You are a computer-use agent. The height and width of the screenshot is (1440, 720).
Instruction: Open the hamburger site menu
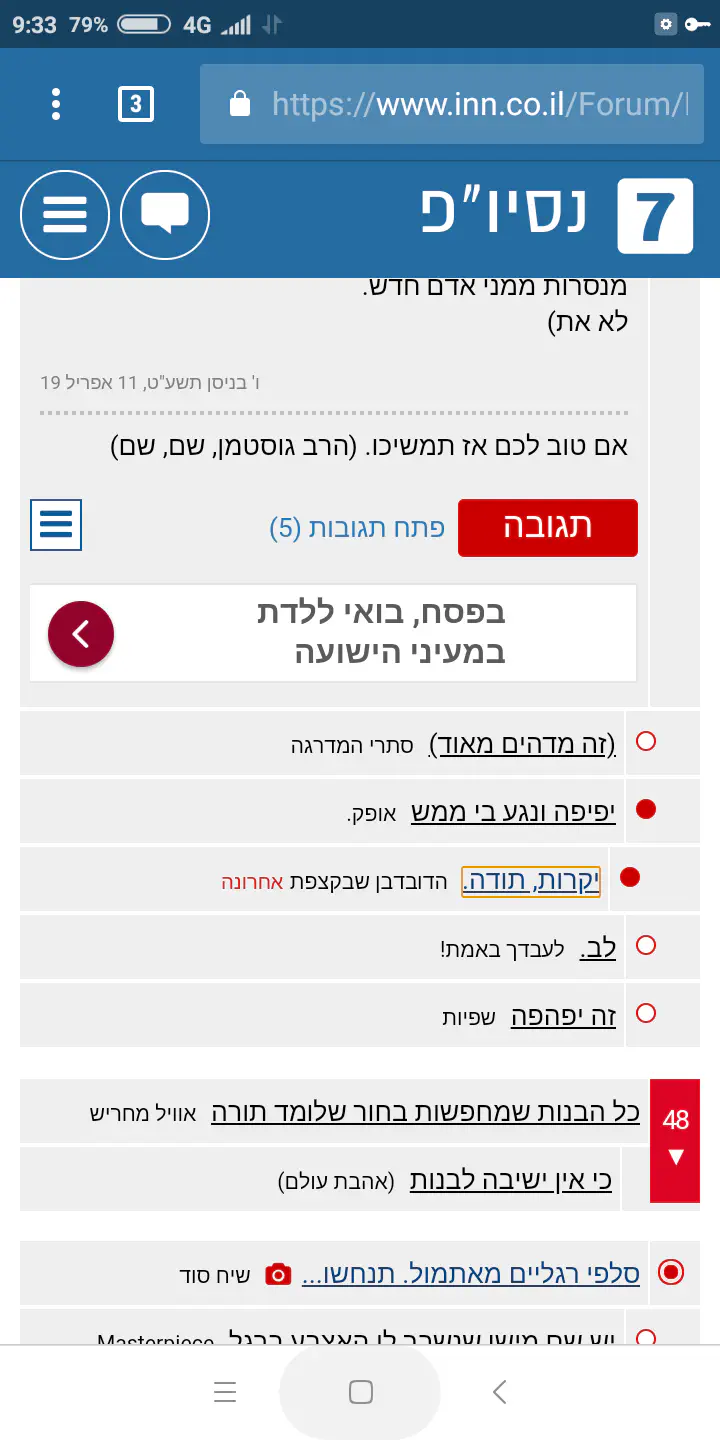point(65,215)
